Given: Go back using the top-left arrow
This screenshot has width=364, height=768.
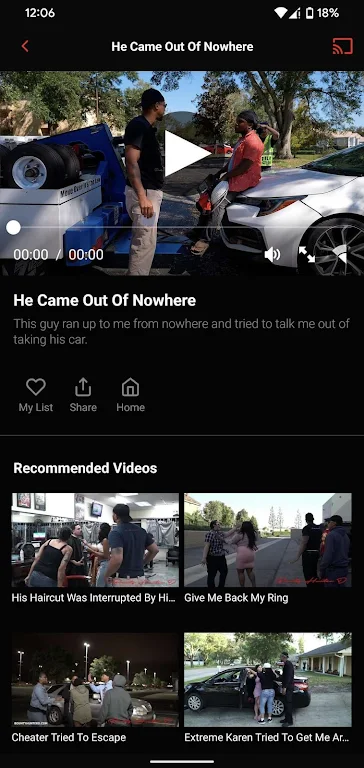Looking at the screenshot, I should tap(25, 47).
